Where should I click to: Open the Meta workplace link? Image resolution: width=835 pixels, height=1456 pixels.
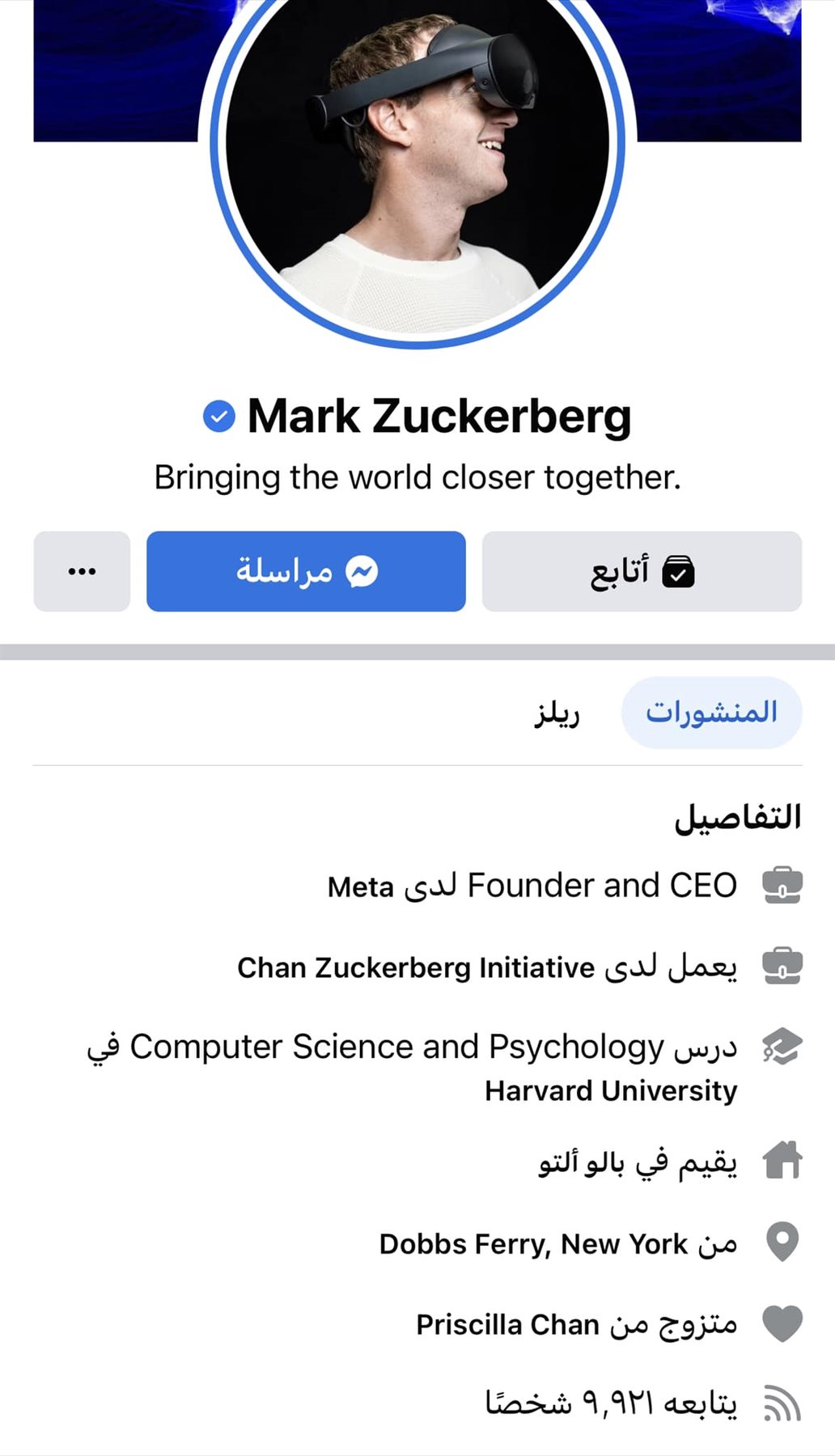pos(360,887)
